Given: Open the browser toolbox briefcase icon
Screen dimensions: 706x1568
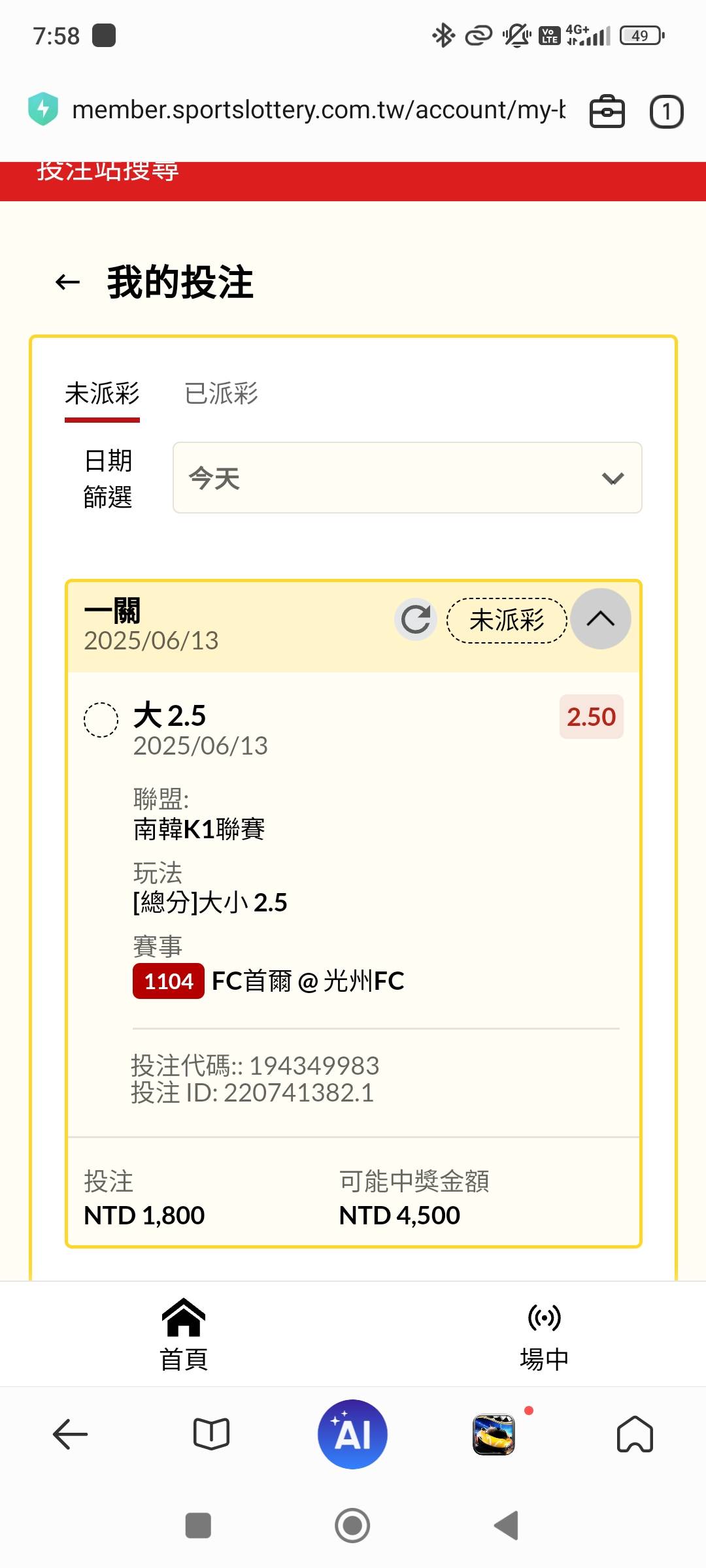Looking at the screenshot, I should click(607, 111).
